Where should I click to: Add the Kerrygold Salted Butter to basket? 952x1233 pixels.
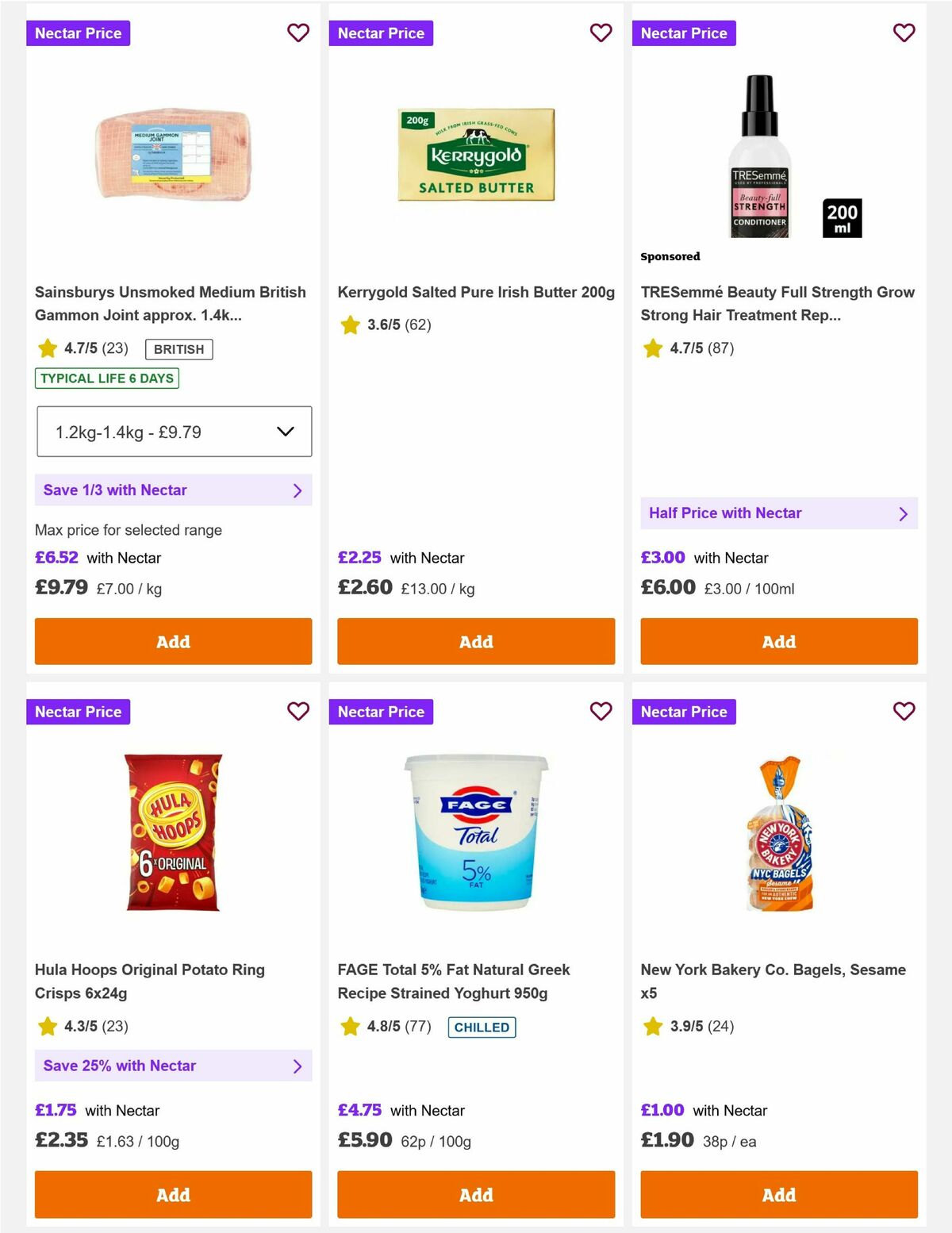tap(475, 641)
